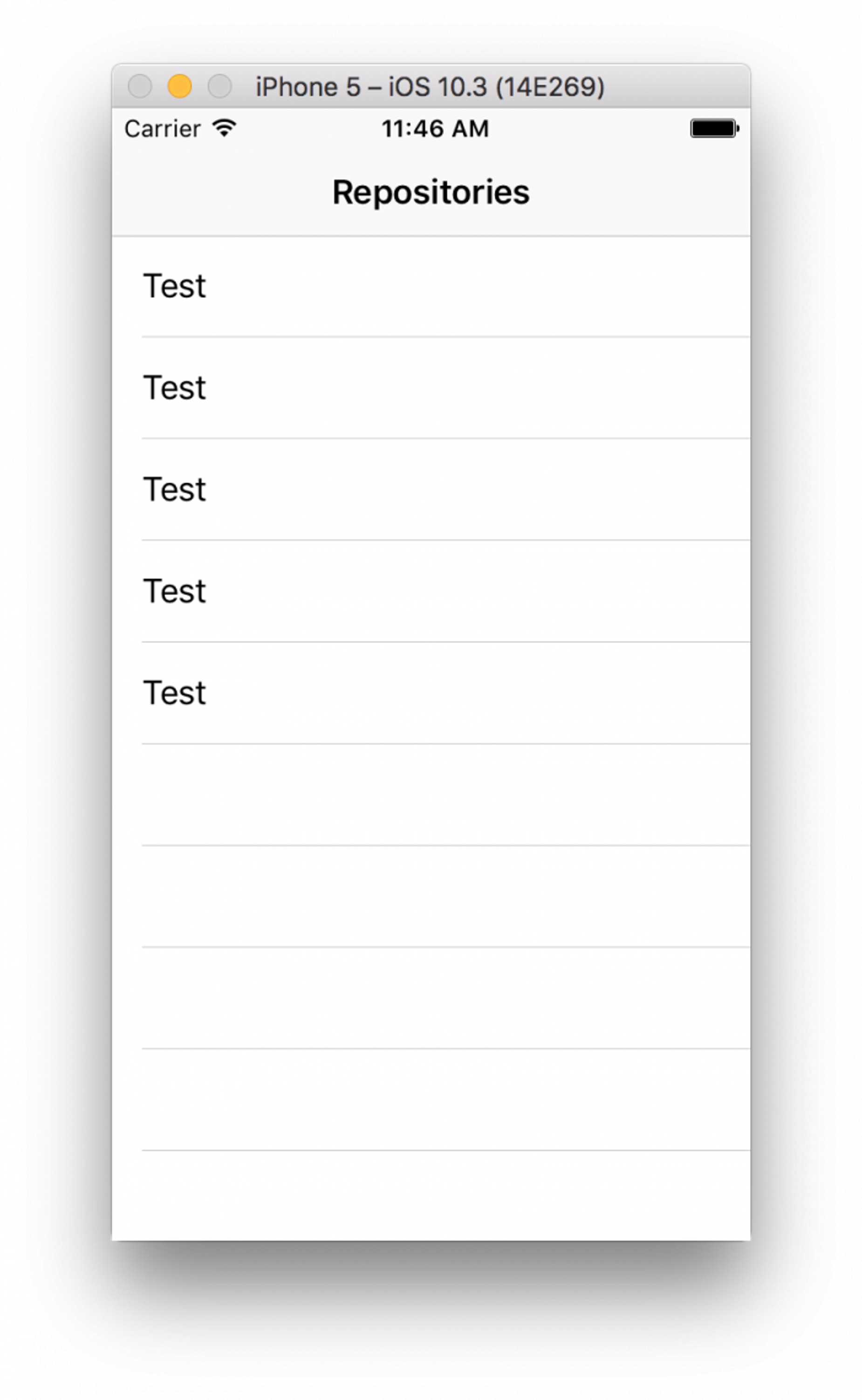The height and width of the screenshot is (1400, 862).
Task: Select the third Test repository cell
Action: click(399, 488)
